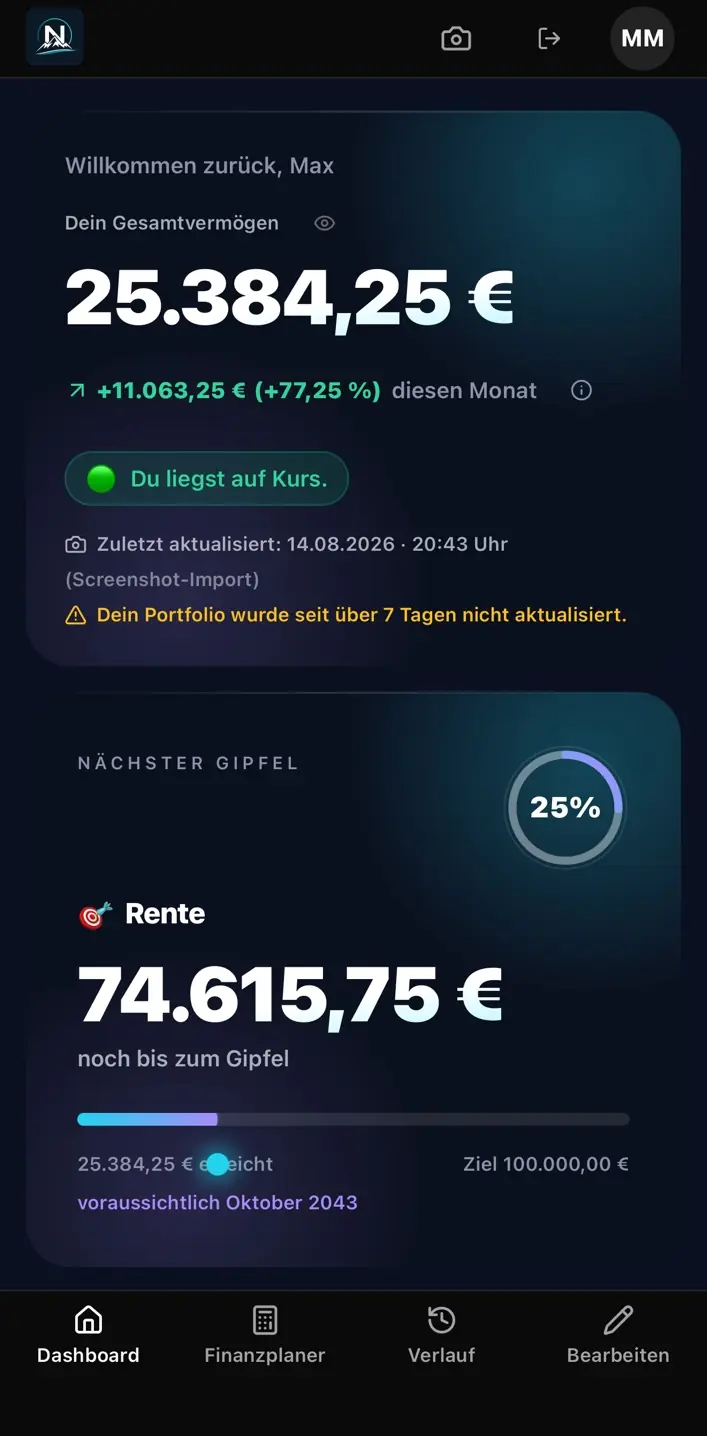Viewport: 707px width, 1436px height.
Task: Tap the app logo in the header
Action: (55, 37)
